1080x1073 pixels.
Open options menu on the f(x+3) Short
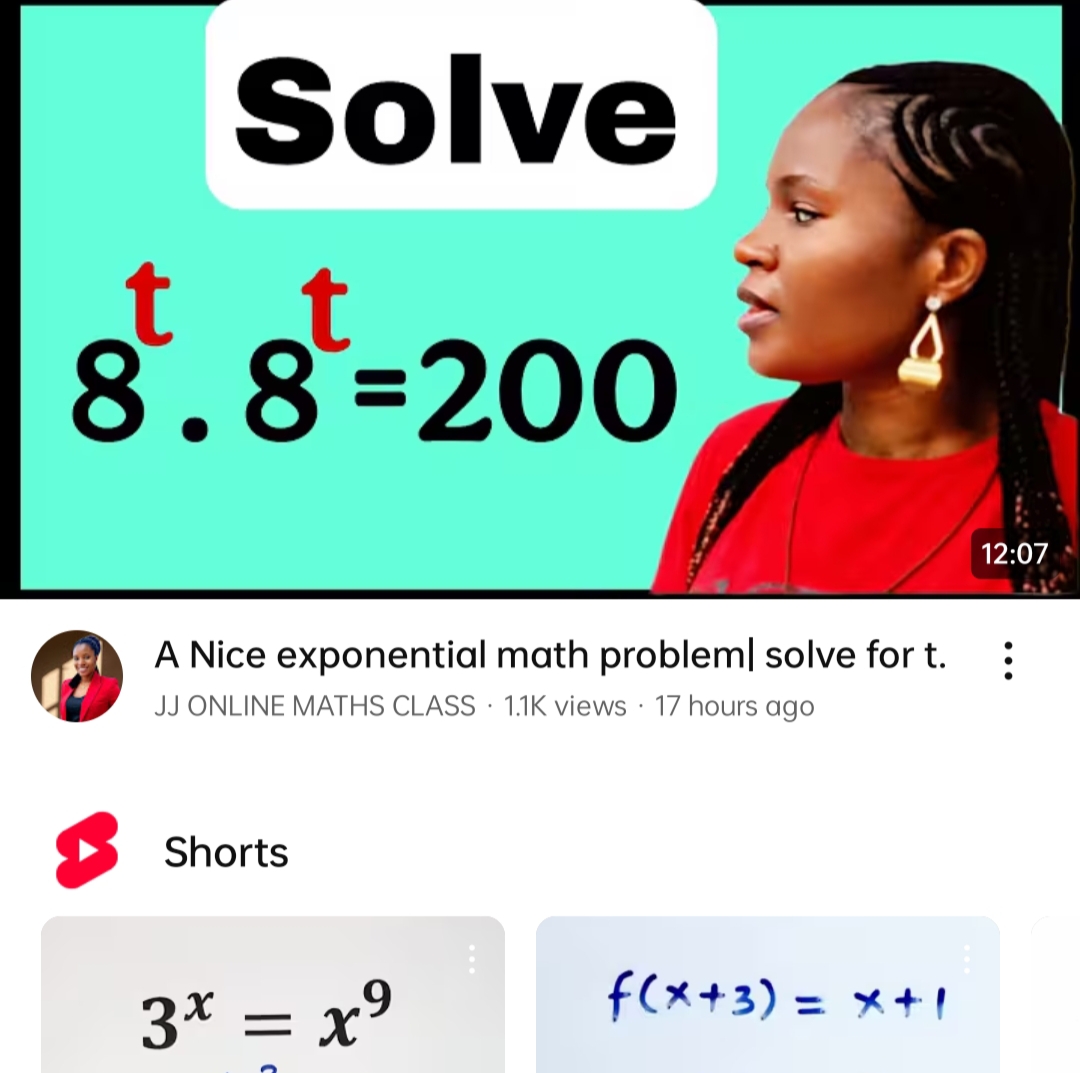click(966, 961)
